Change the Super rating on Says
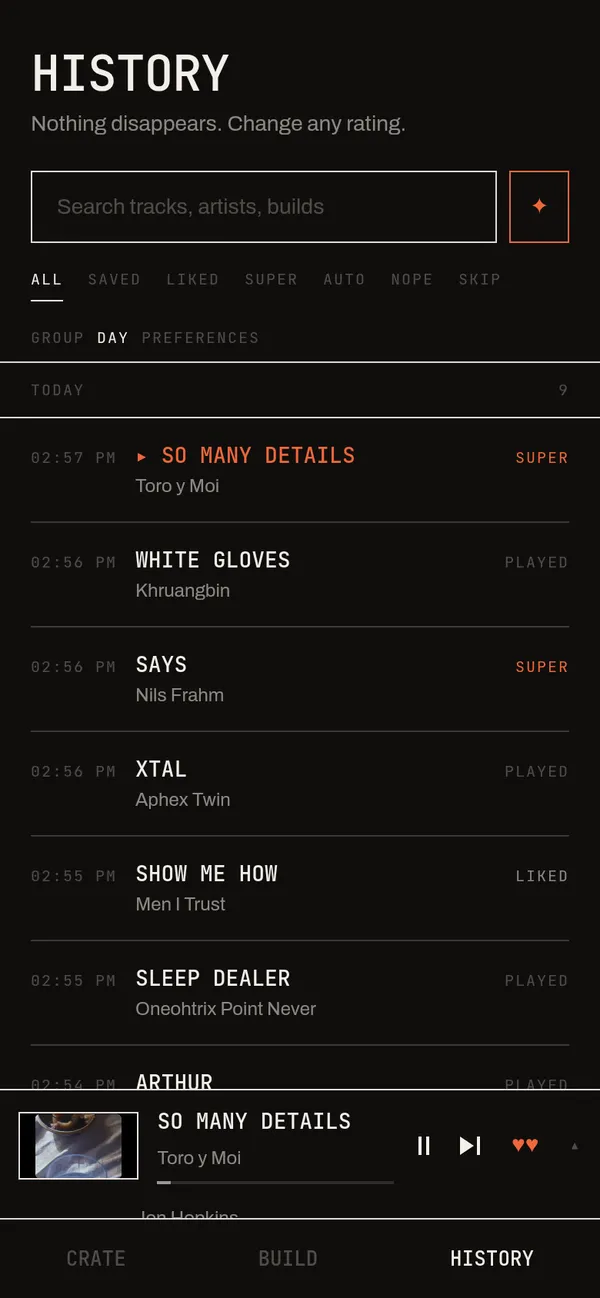This screenshot has height=1298, width=600. 541,667
